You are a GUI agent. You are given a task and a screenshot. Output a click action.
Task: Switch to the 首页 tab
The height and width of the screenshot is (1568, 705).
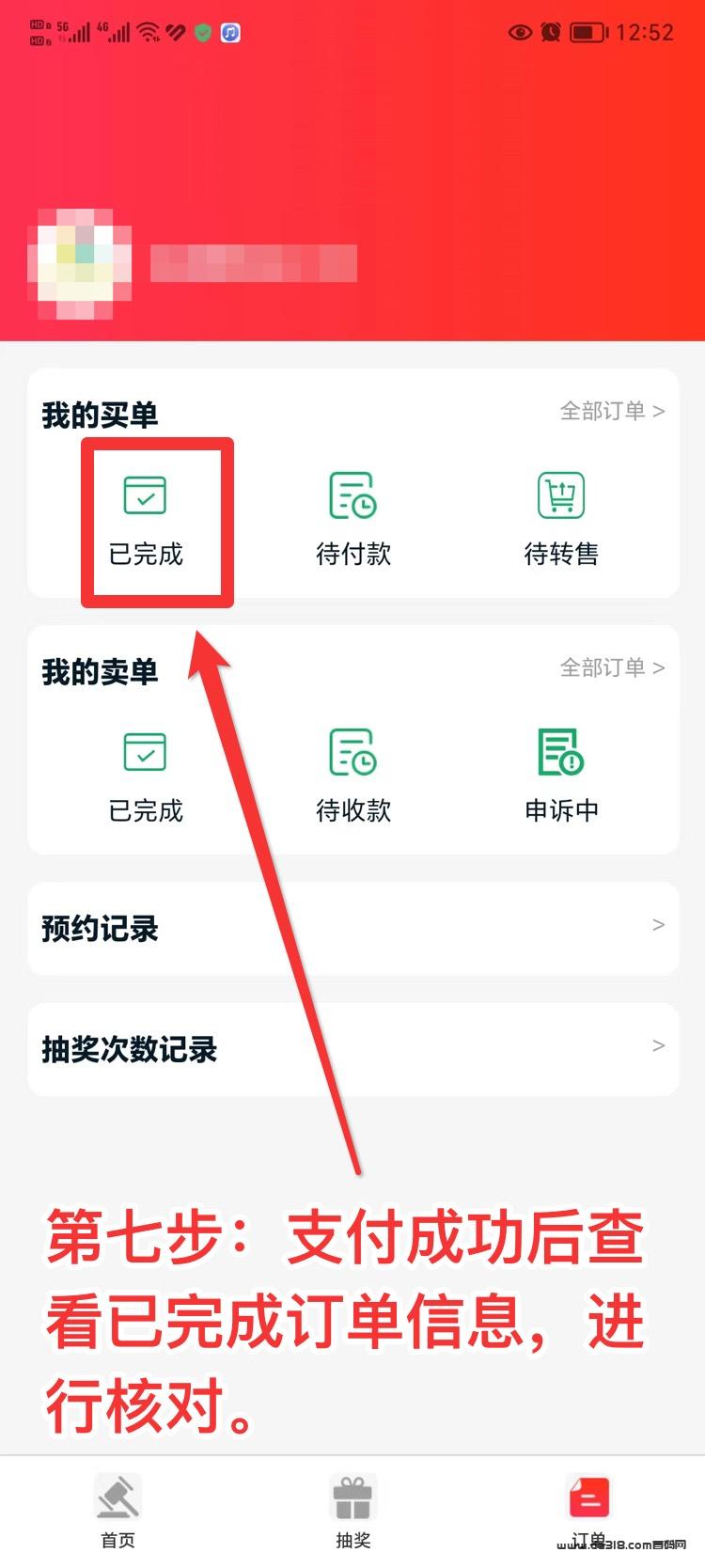click(117, 1511)
